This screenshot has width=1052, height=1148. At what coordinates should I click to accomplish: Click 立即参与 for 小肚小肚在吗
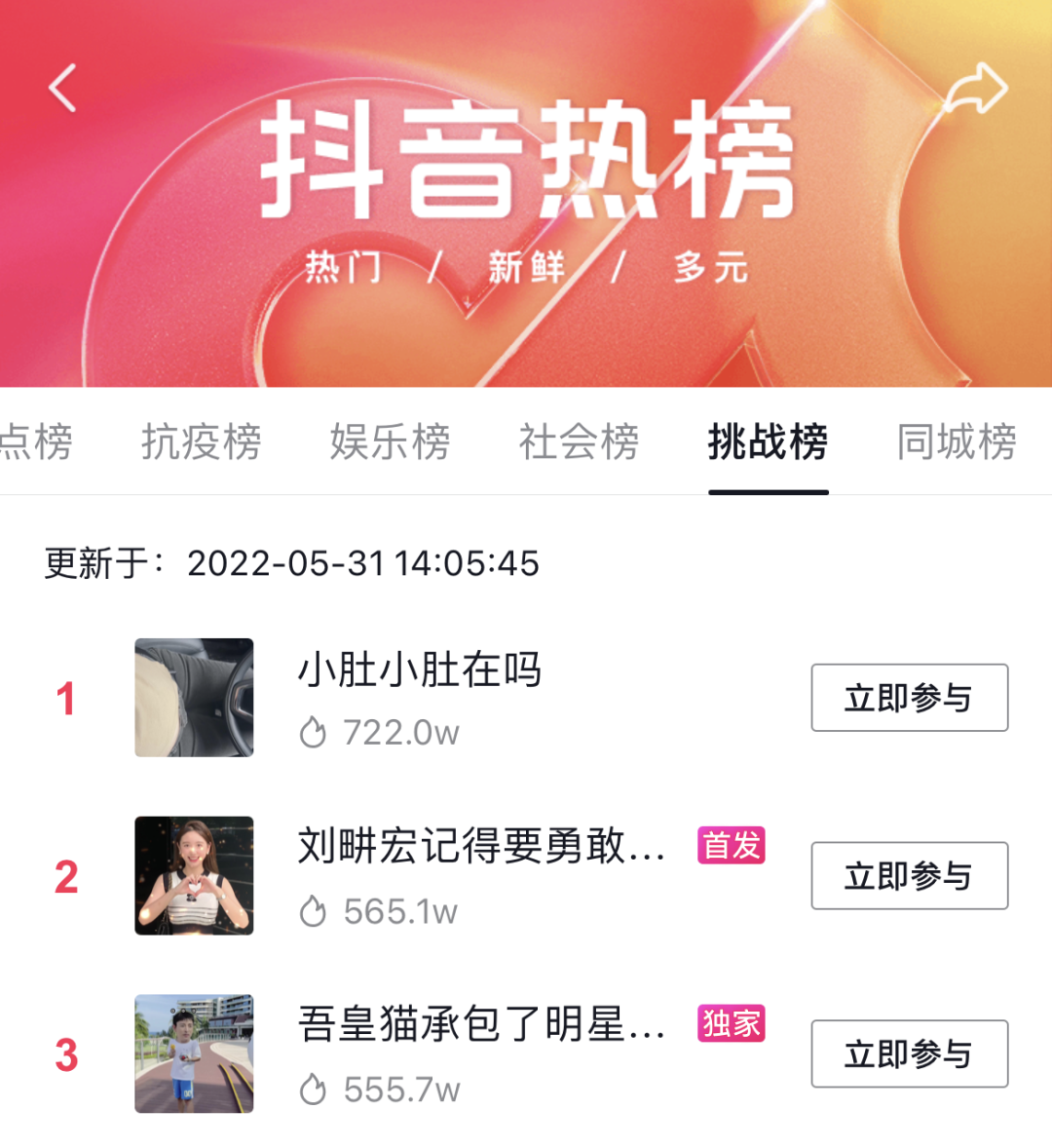(909, 697)
